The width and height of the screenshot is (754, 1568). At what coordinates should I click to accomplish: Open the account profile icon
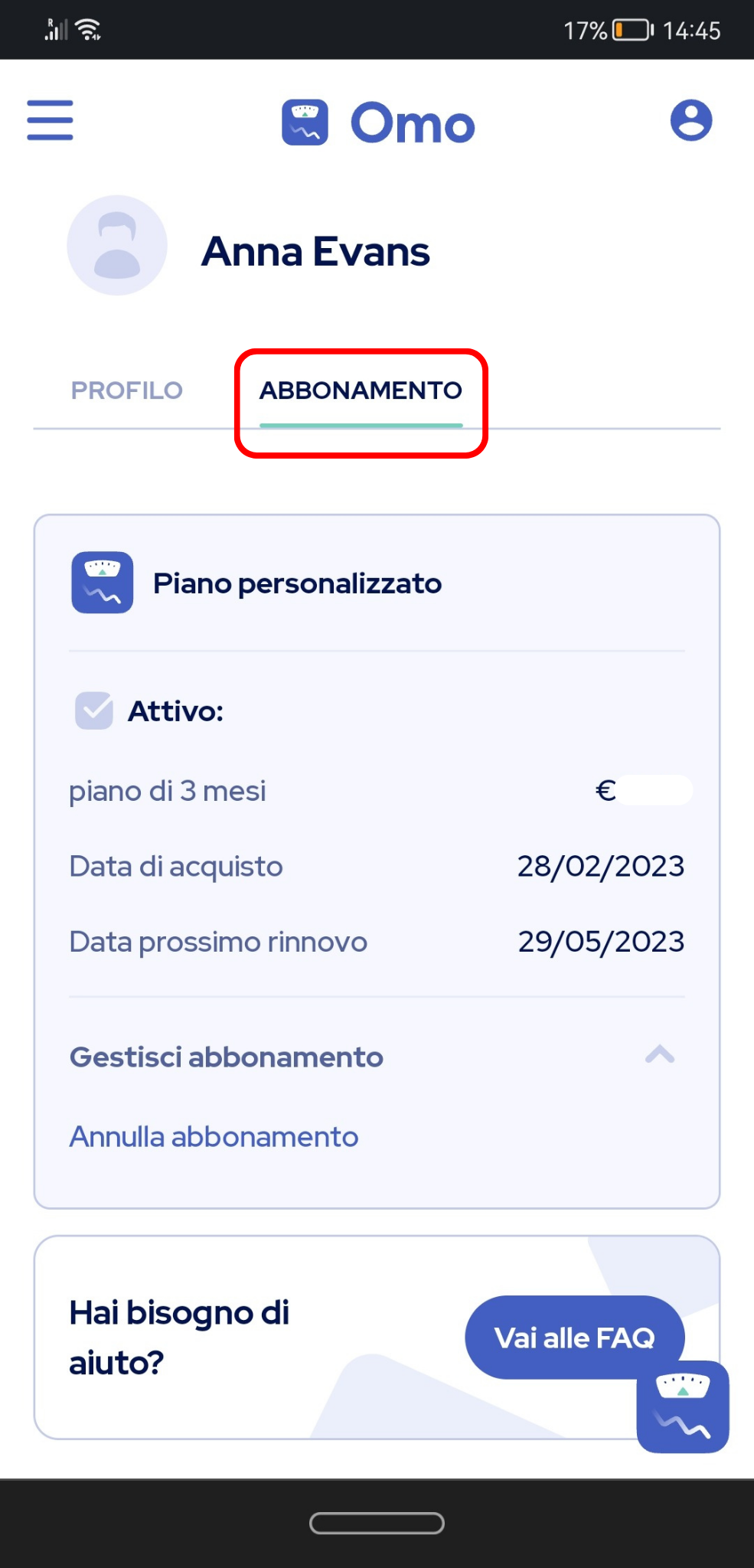tap(691, 120)
